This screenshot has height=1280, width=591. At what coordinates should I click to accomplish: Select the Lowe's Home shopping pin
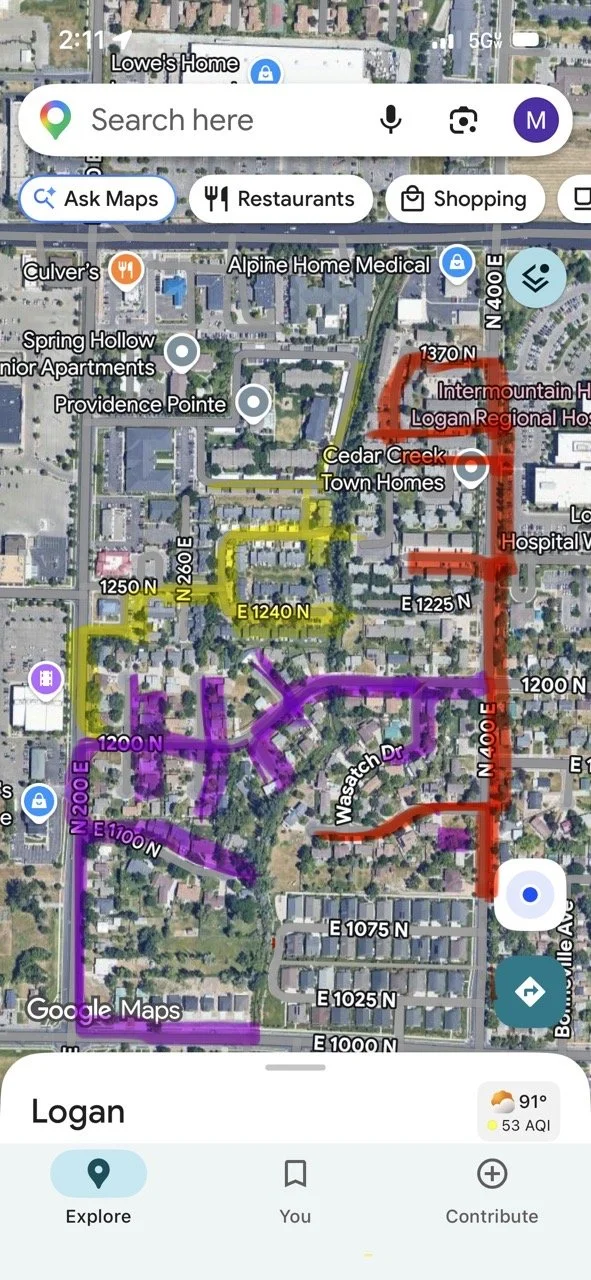[x=265, y=72]
